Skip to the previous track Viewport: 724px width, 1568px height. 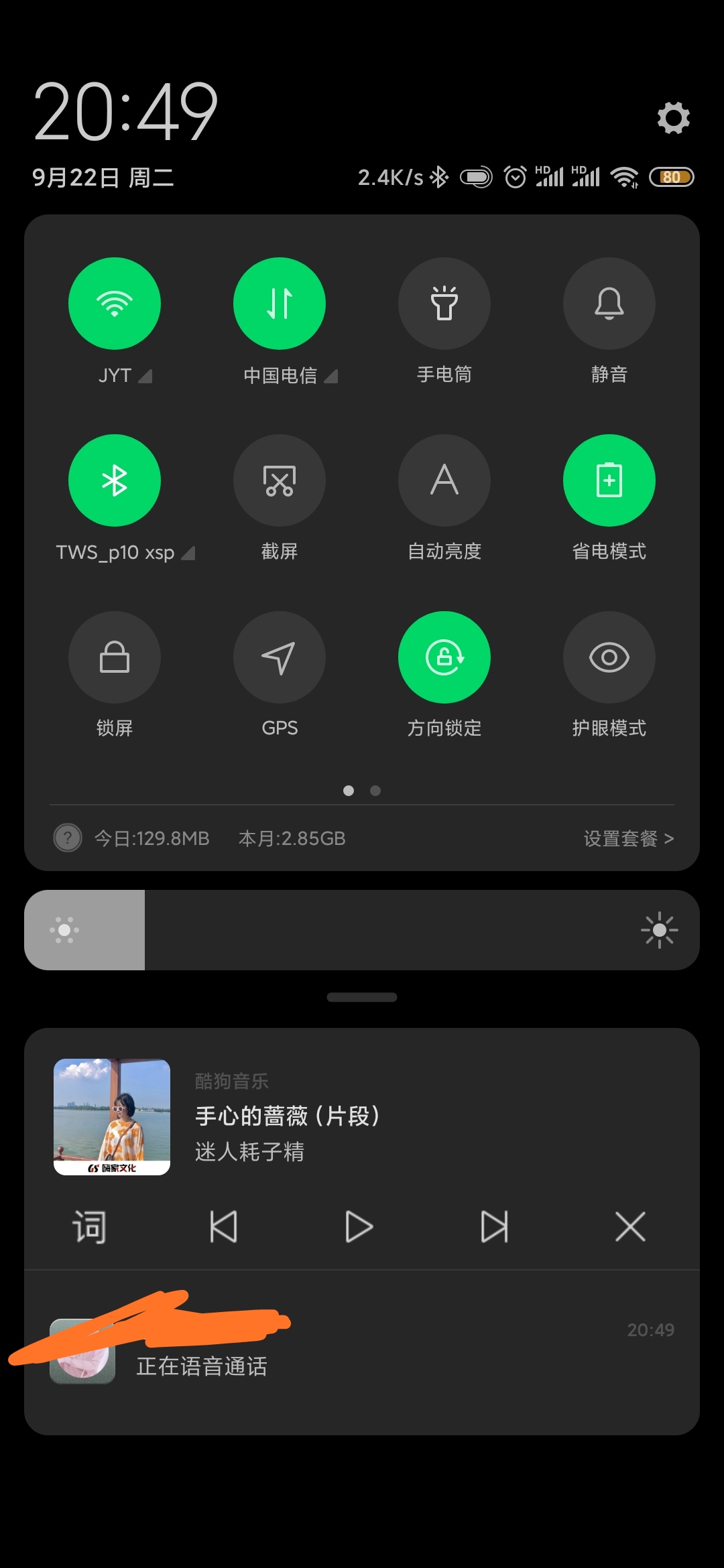224,1227
